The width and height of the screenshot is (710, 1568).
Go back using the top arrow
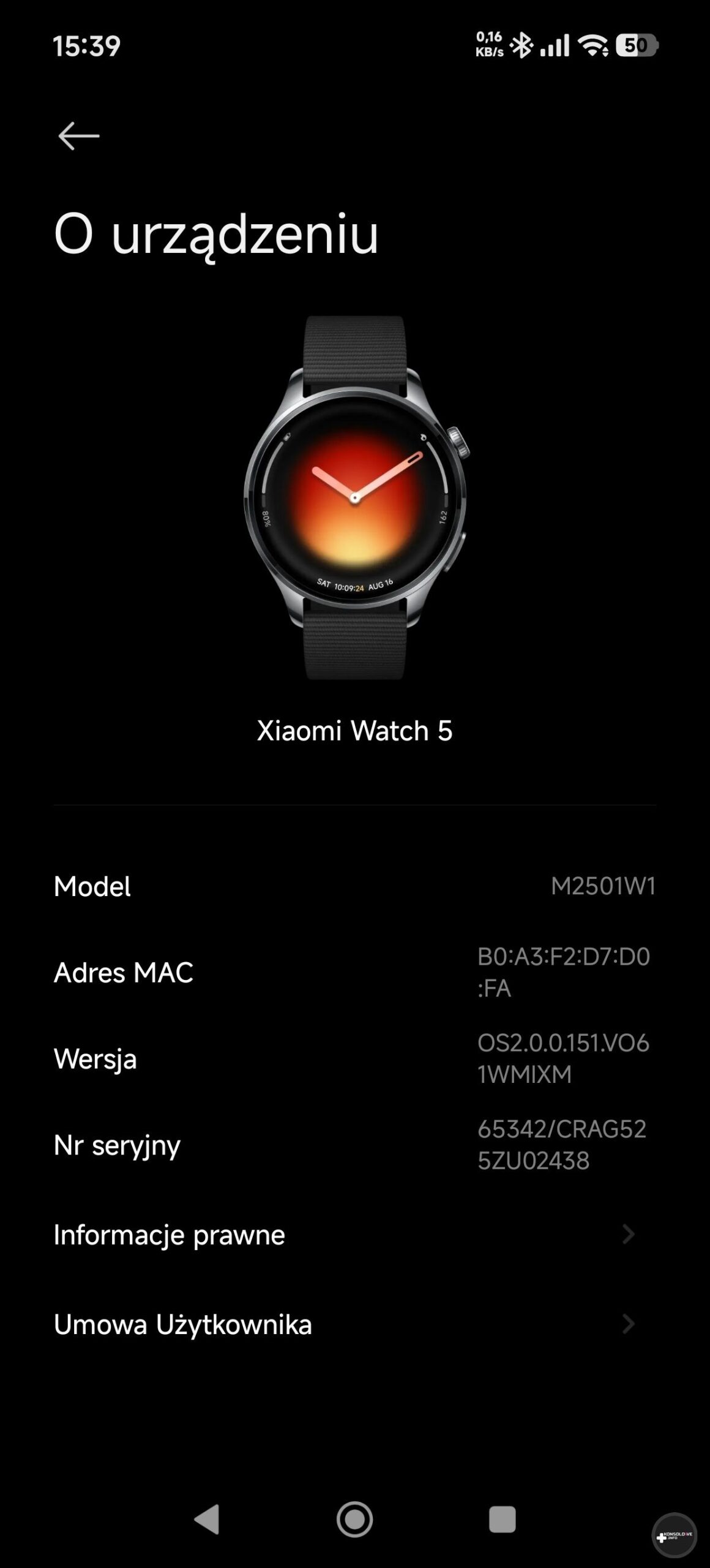point(78,135)
